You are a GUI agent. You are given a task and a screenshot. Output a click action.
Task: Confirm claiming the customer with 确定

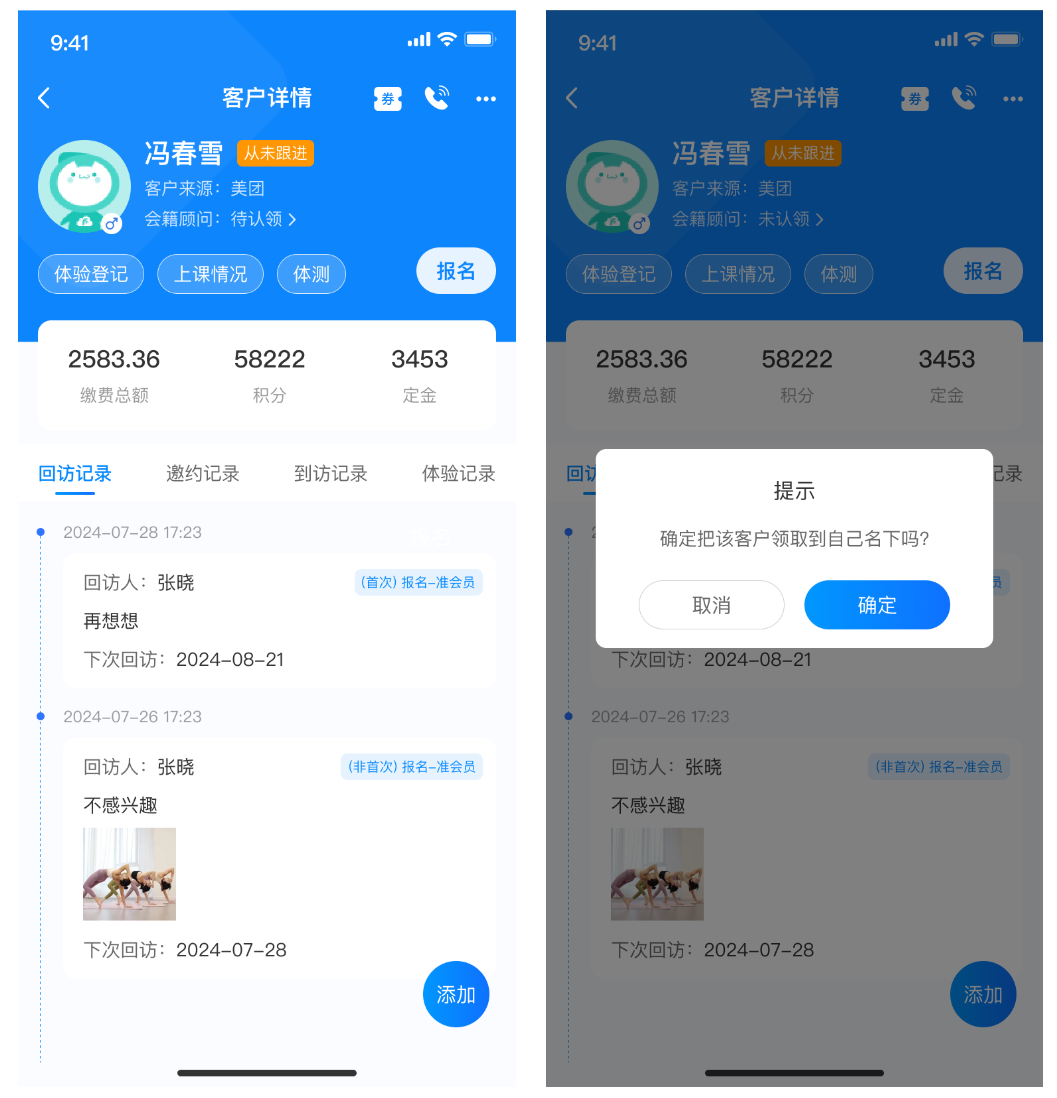coord(876,605)
